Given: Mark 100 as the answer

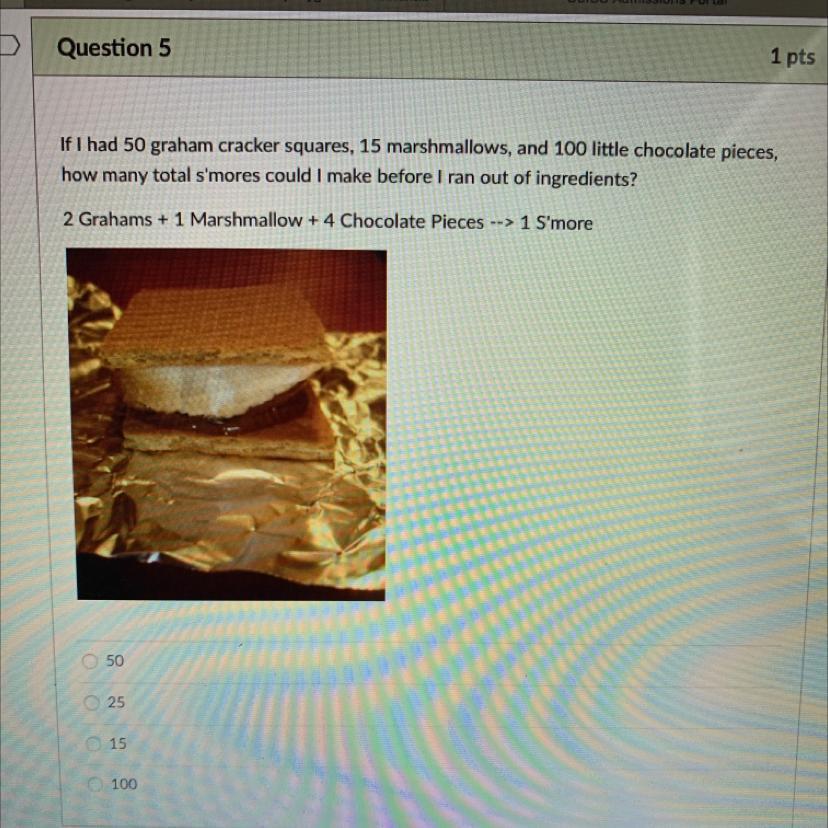Looking at the screenshot, I should [96, 784].
